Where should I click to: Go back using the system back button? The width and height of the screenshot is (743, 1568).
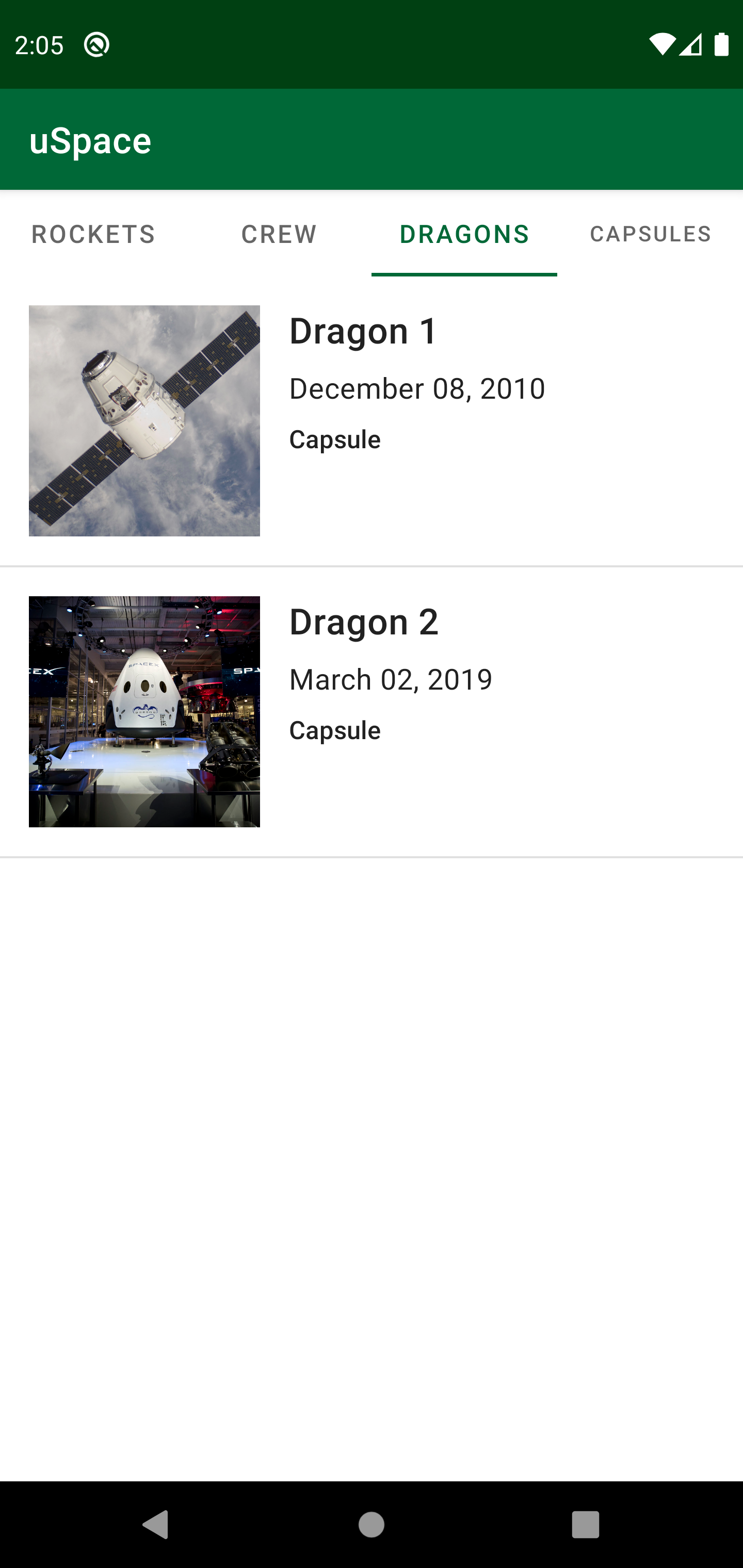(x=156, y=1525)
